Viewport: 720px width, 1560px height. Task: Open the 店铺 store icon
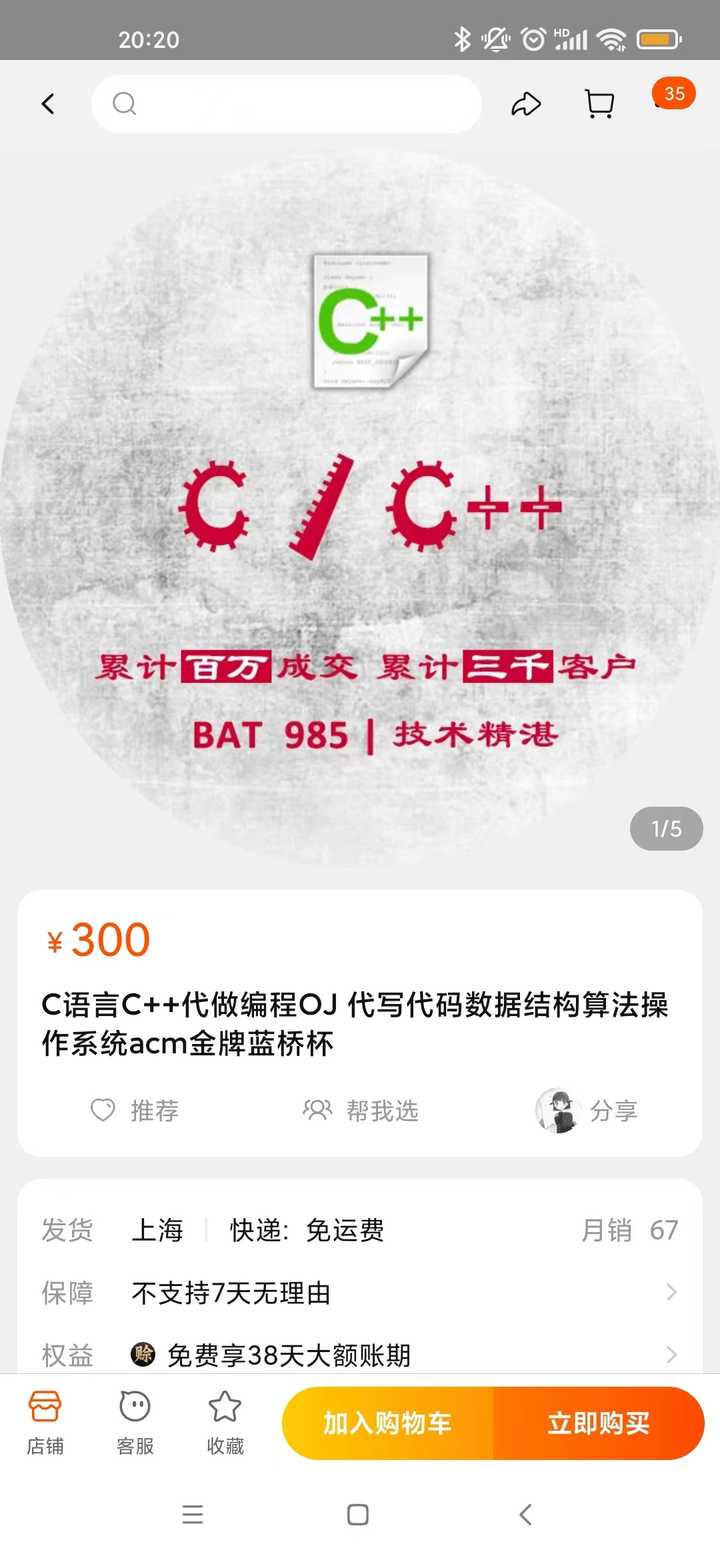coord(44,1422)
